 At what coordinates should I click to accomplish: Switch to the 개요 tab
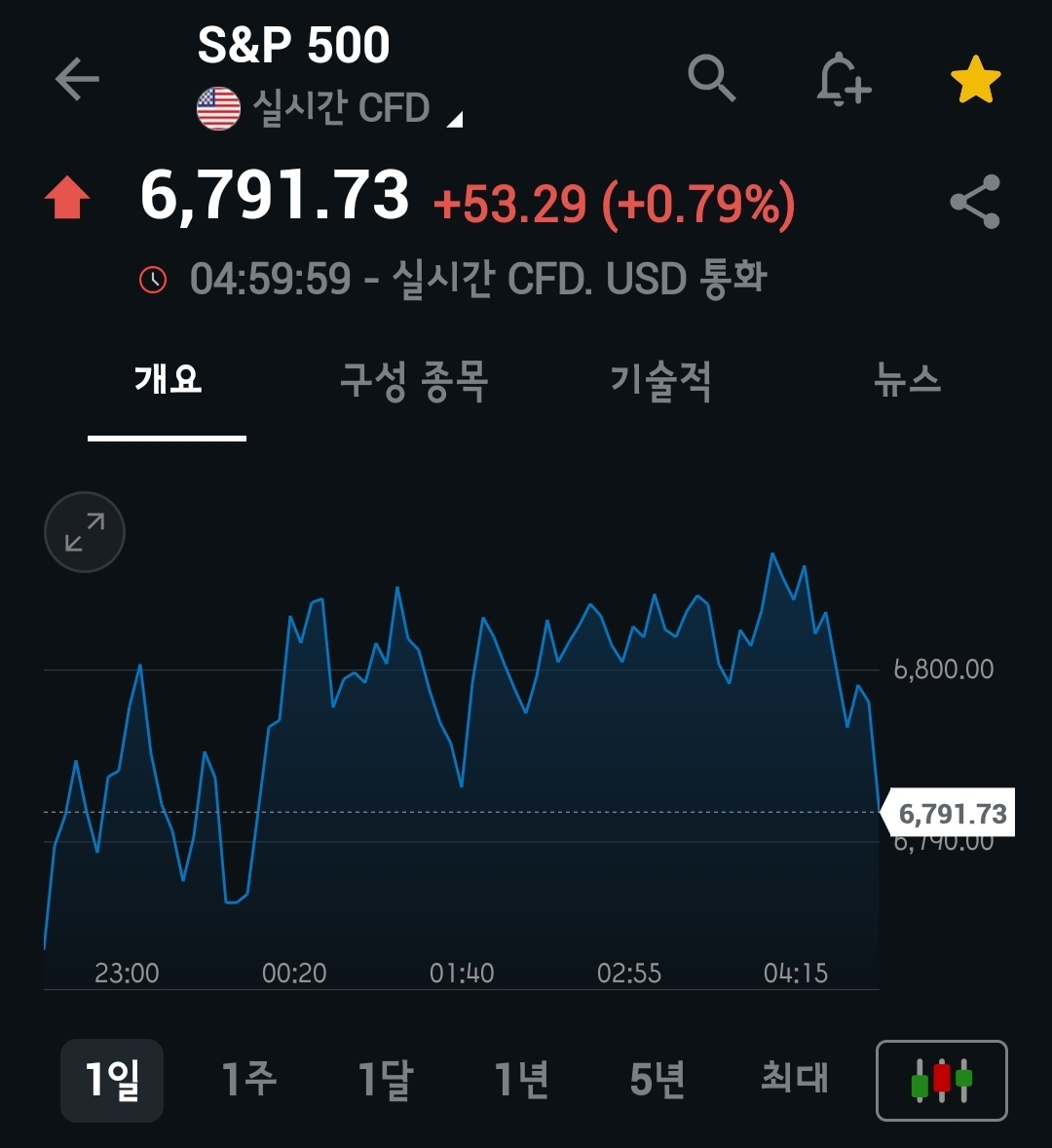coord(168,379)
